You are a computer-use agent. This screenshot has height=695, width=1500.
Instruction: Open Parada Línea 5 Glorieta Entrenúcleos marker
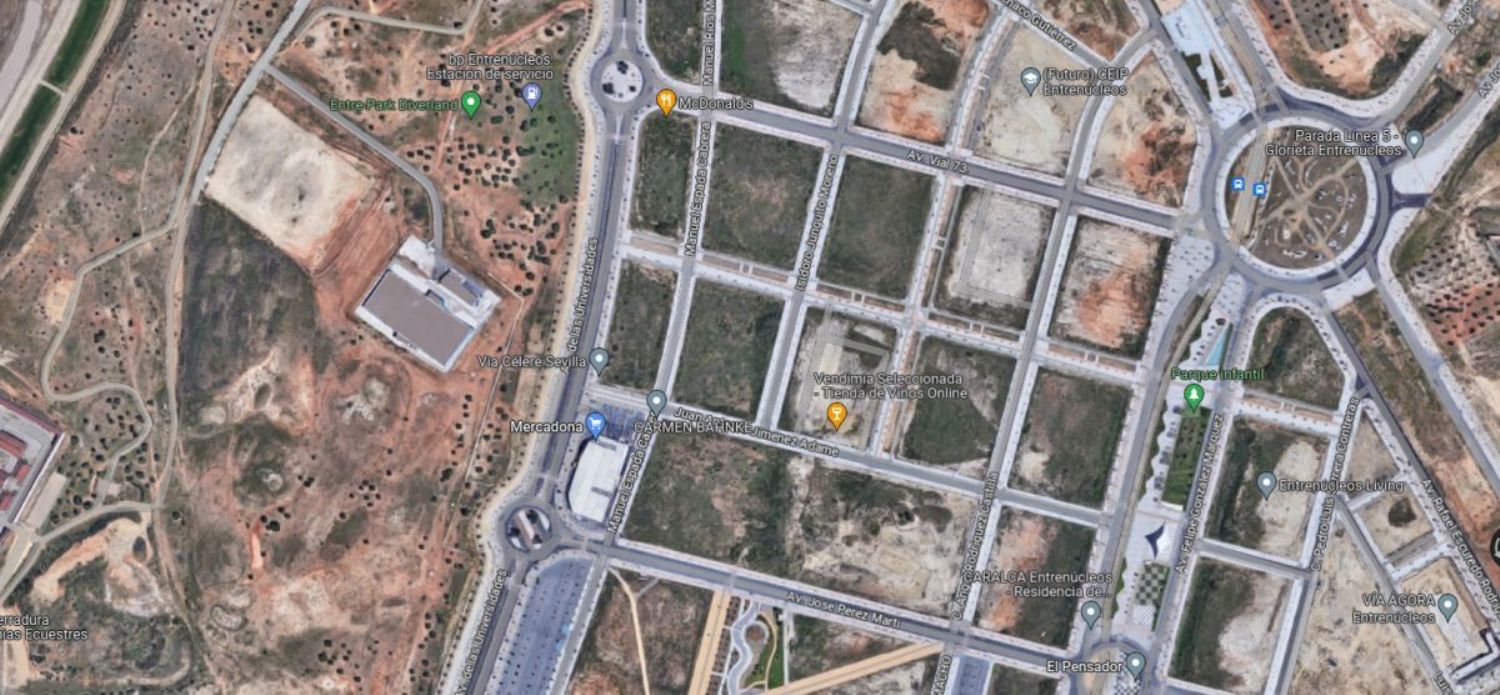click(1414, 141)
